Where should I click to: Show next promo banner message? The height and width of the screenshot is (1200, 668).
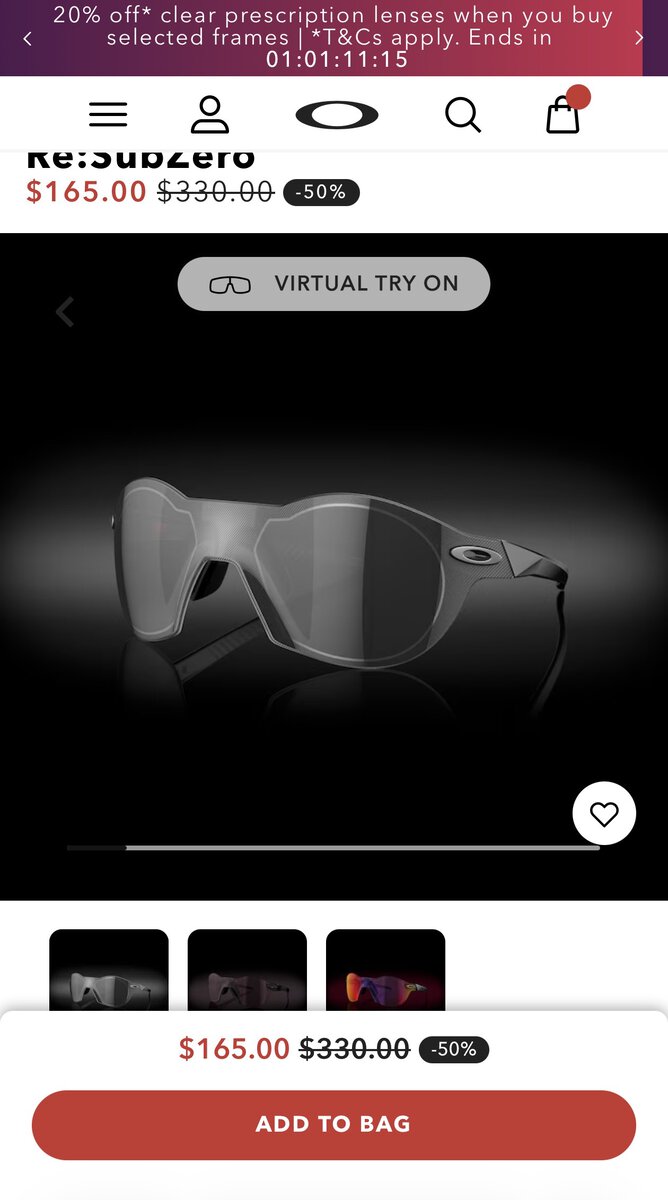click(640, 38)
